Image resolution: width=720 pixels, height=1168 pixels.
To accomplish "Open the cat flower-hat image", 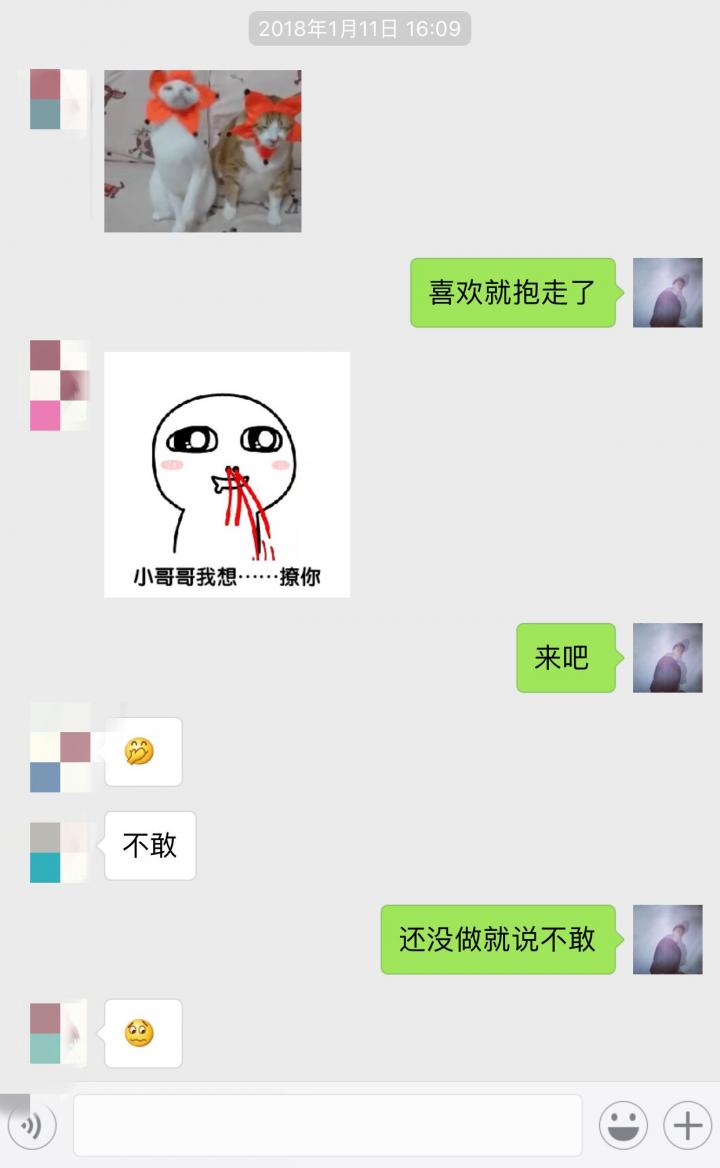I will (x=203, y=151).
